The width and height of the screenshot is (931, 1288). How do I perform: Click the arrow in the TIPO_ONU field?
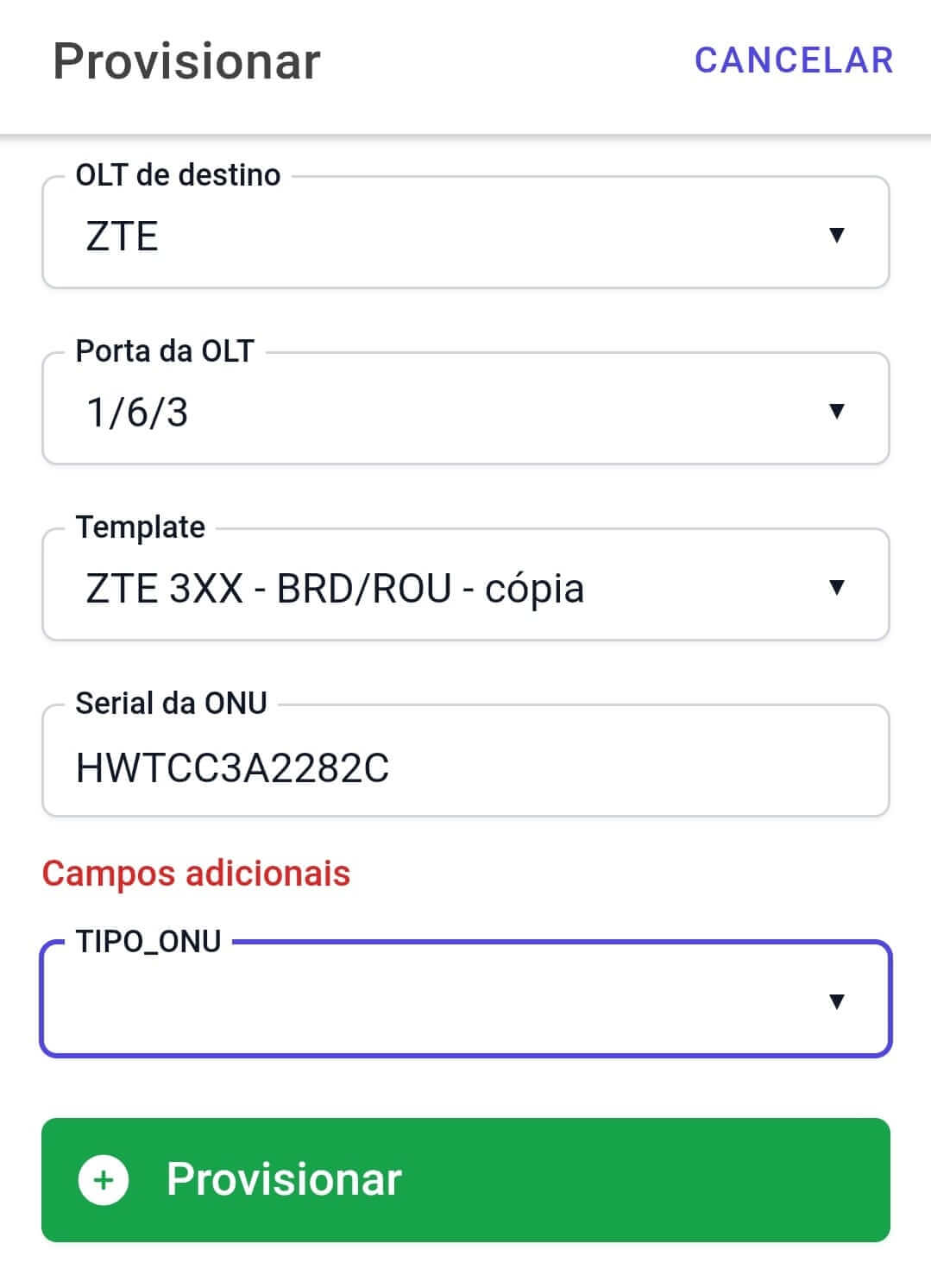(x=834, y=1001)
